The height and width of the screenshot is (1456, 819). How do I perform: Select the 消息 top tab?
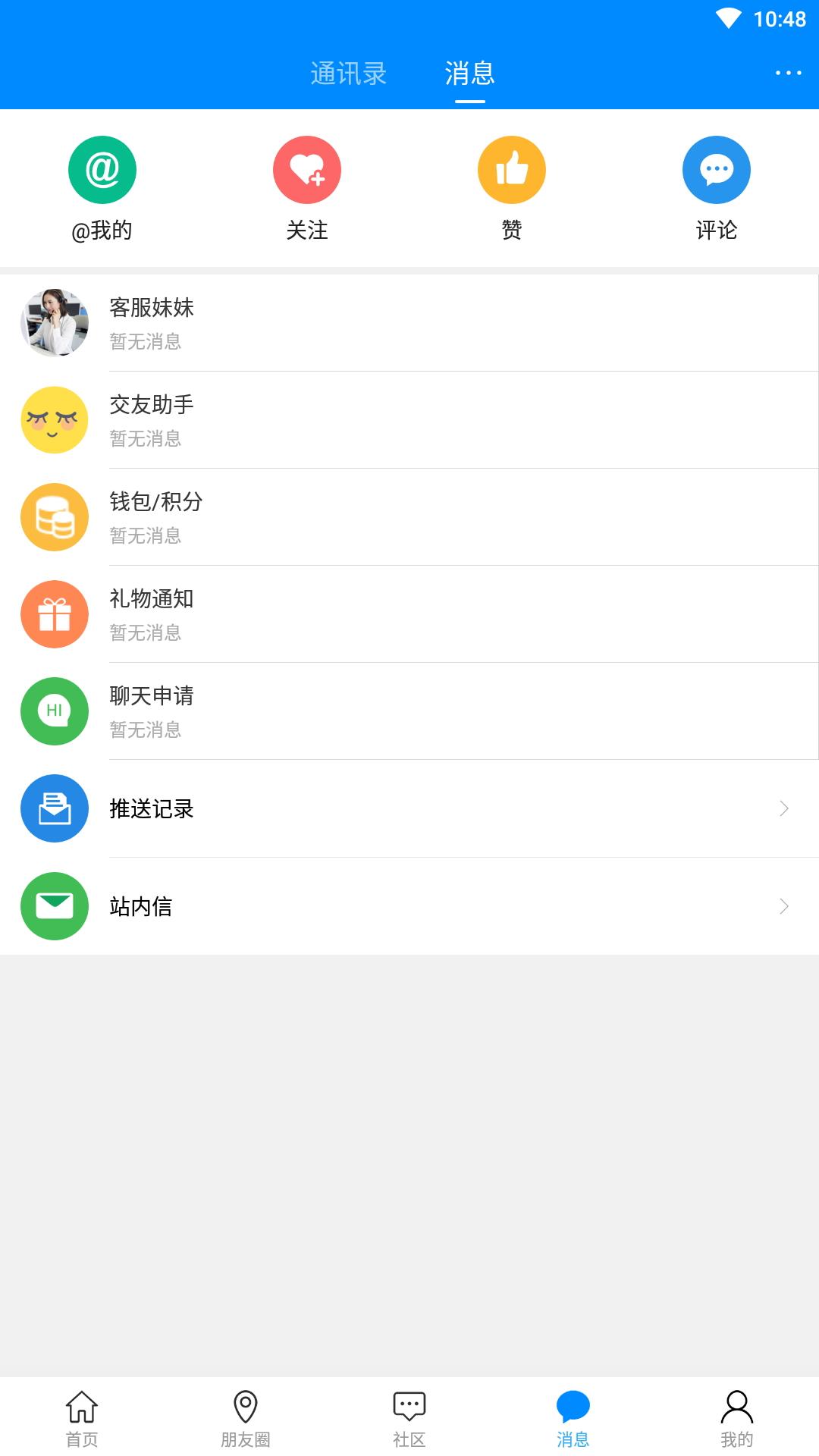coord(469,74)
